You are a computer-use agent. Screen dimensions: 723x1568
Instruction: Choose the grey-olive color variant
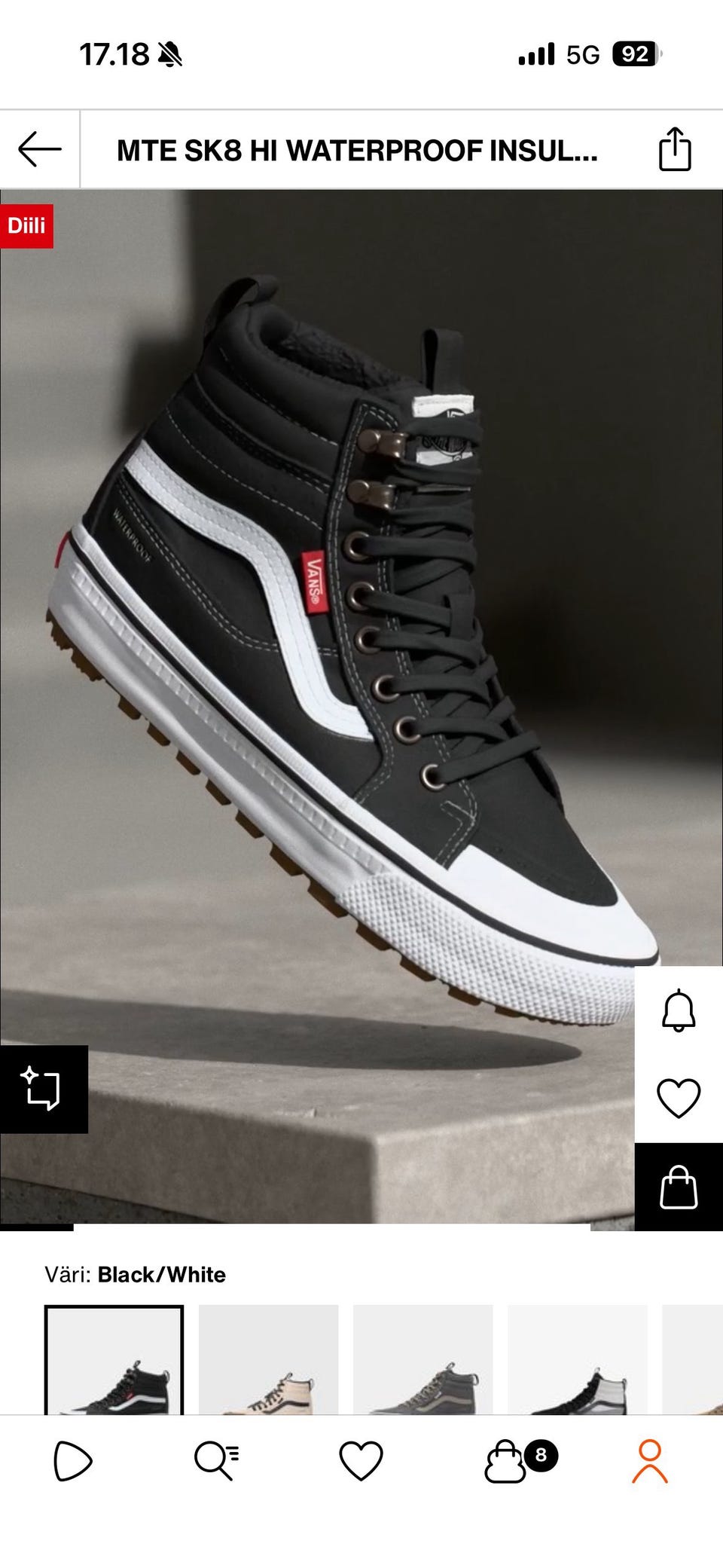click(x=423, y=1359)
